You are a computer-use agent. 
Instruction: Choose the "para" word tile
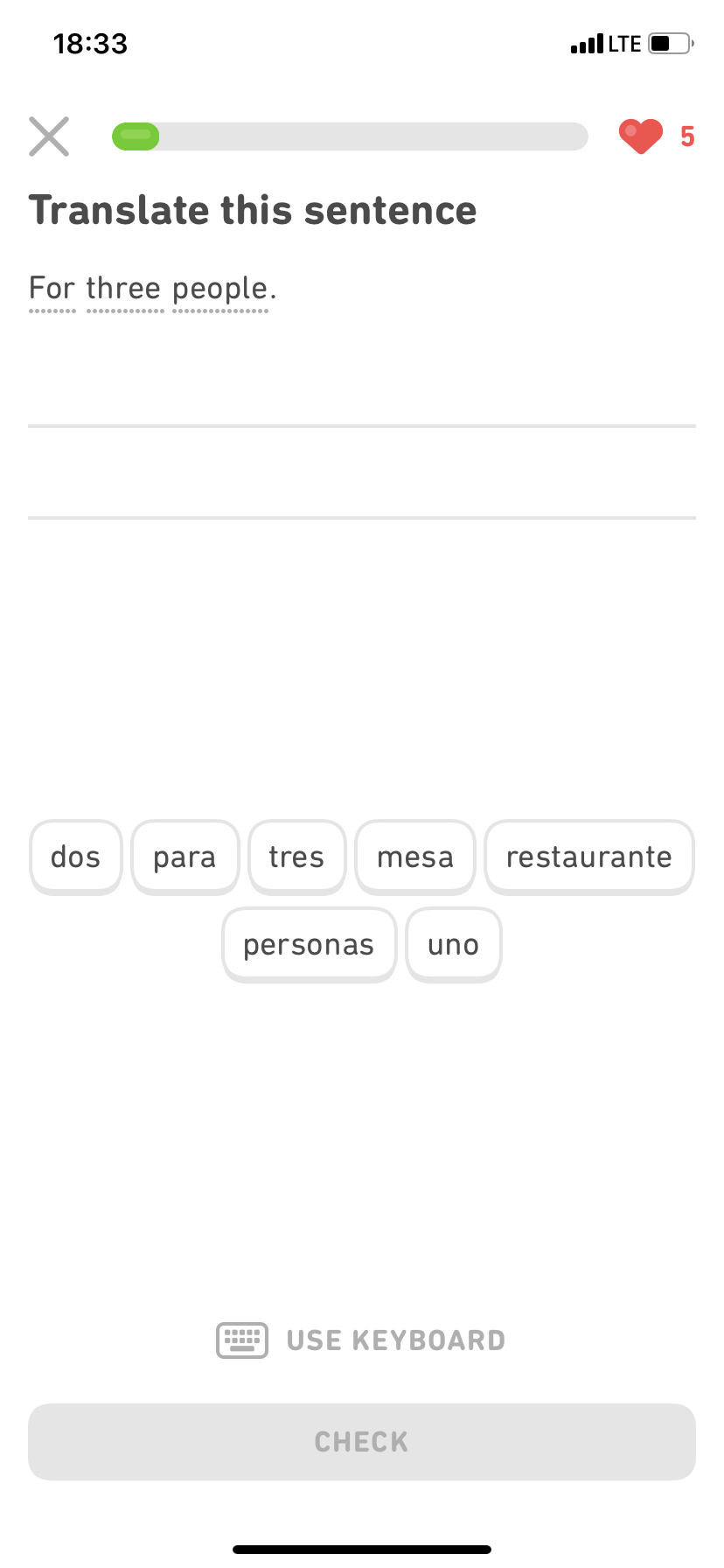(184, 857)
